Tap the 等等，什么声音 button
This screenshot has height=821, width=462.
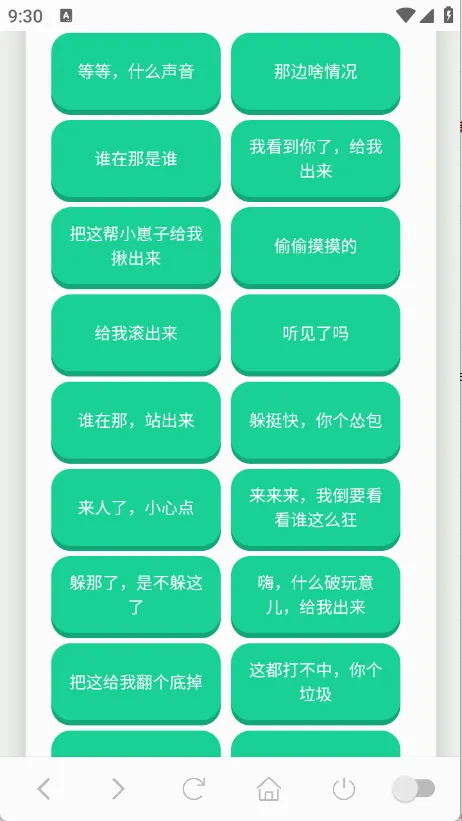coord(136,72)
